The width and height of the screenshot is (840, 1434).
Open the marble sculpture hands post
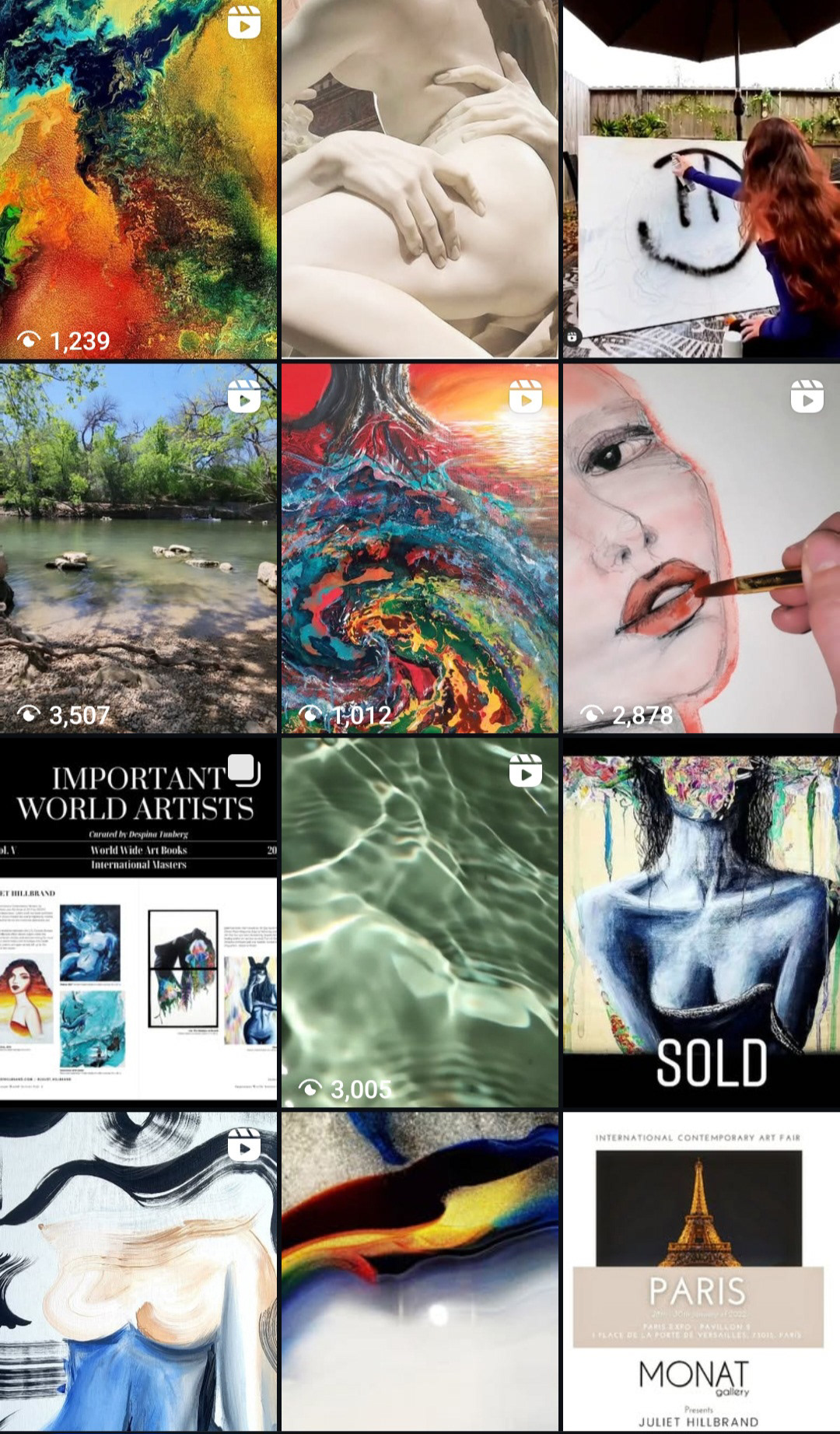point(420,179)
